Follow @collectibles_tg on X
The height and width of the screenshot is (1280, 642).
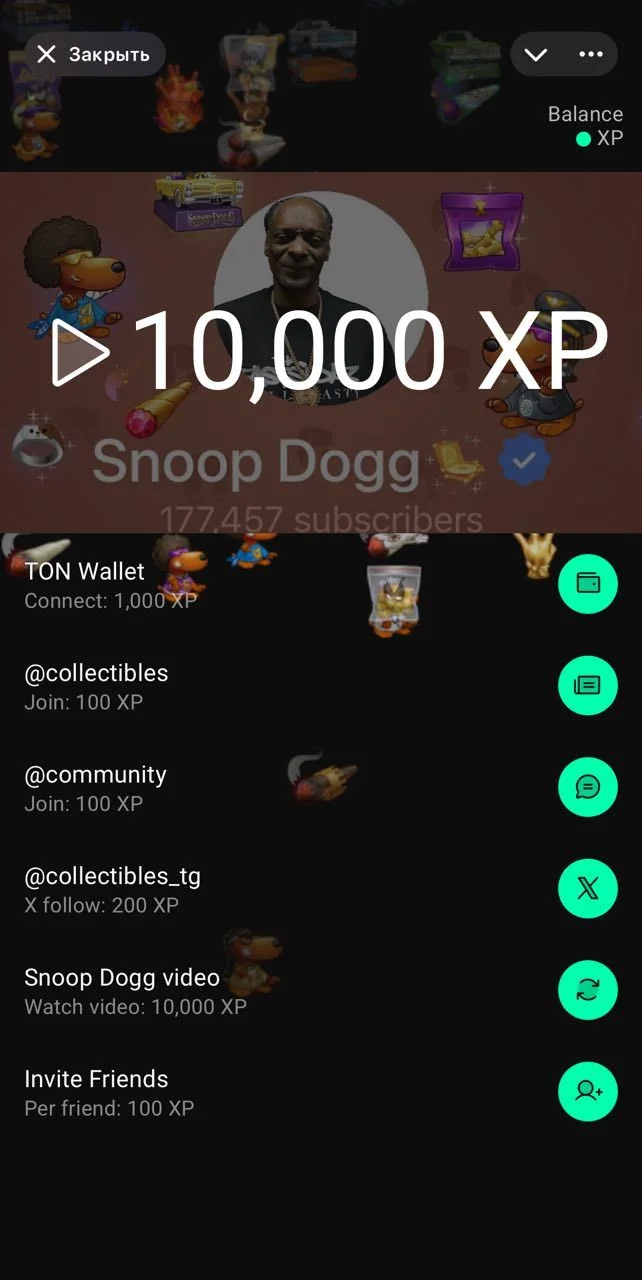point(588,888)
